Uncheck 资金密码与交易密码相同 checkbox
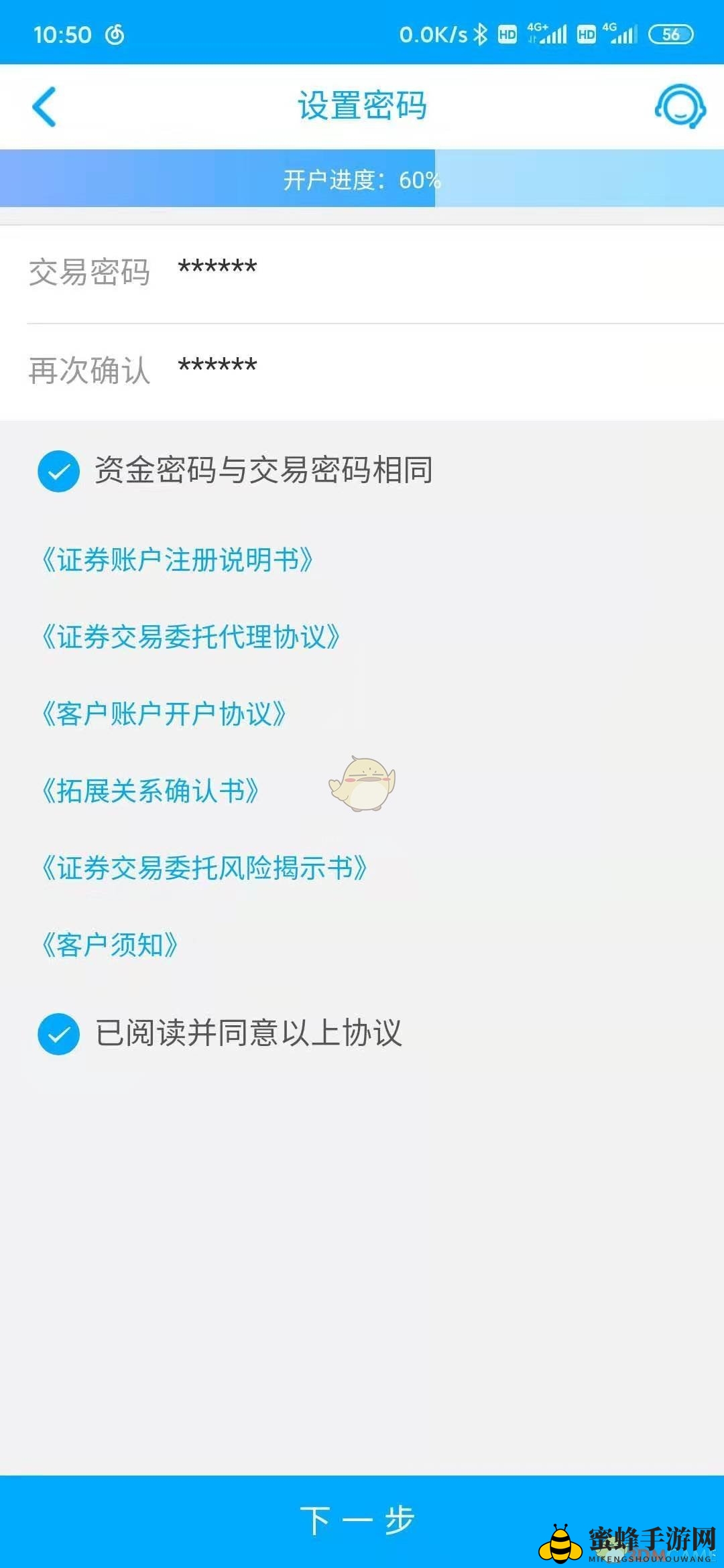 (x=59, y=471)
